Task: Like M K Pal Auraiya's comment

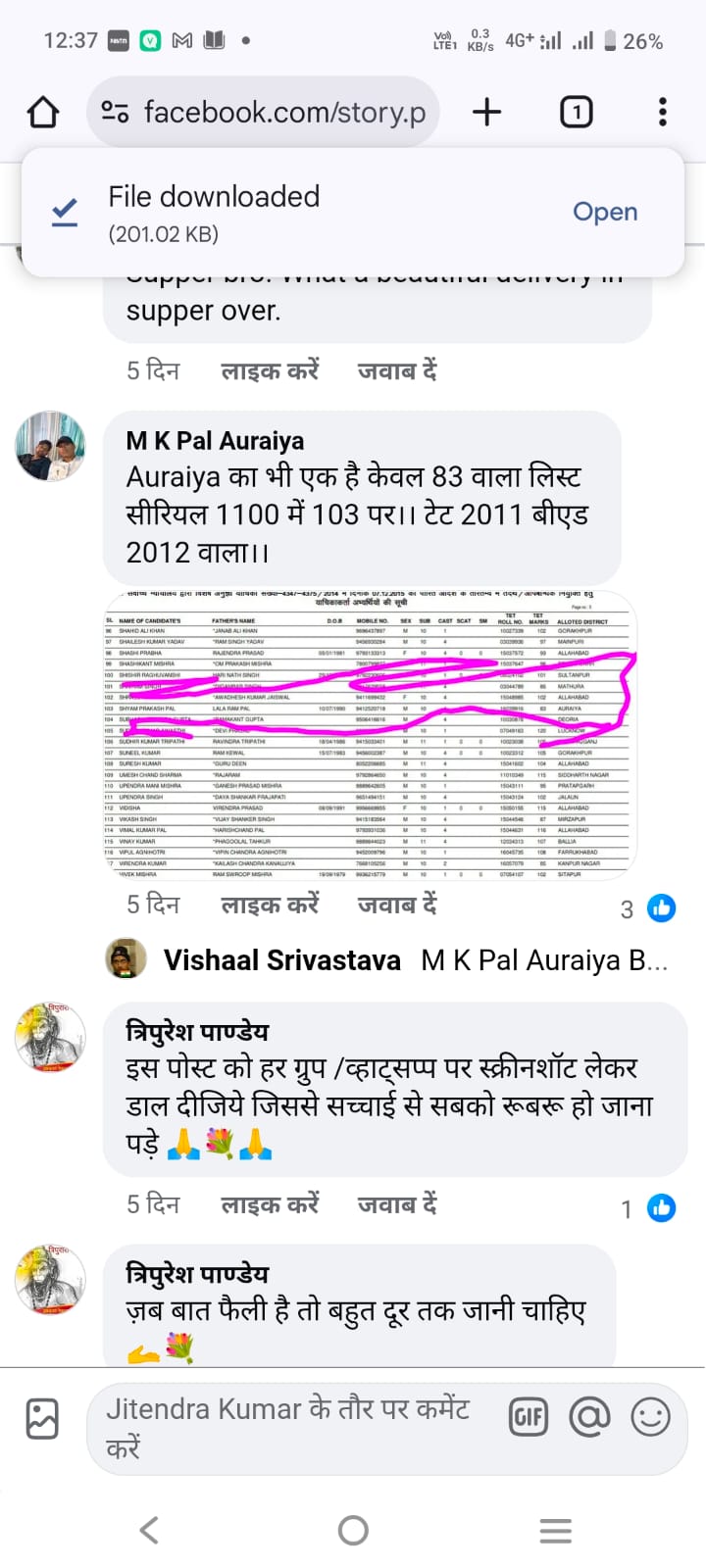Action: point(270,905)
